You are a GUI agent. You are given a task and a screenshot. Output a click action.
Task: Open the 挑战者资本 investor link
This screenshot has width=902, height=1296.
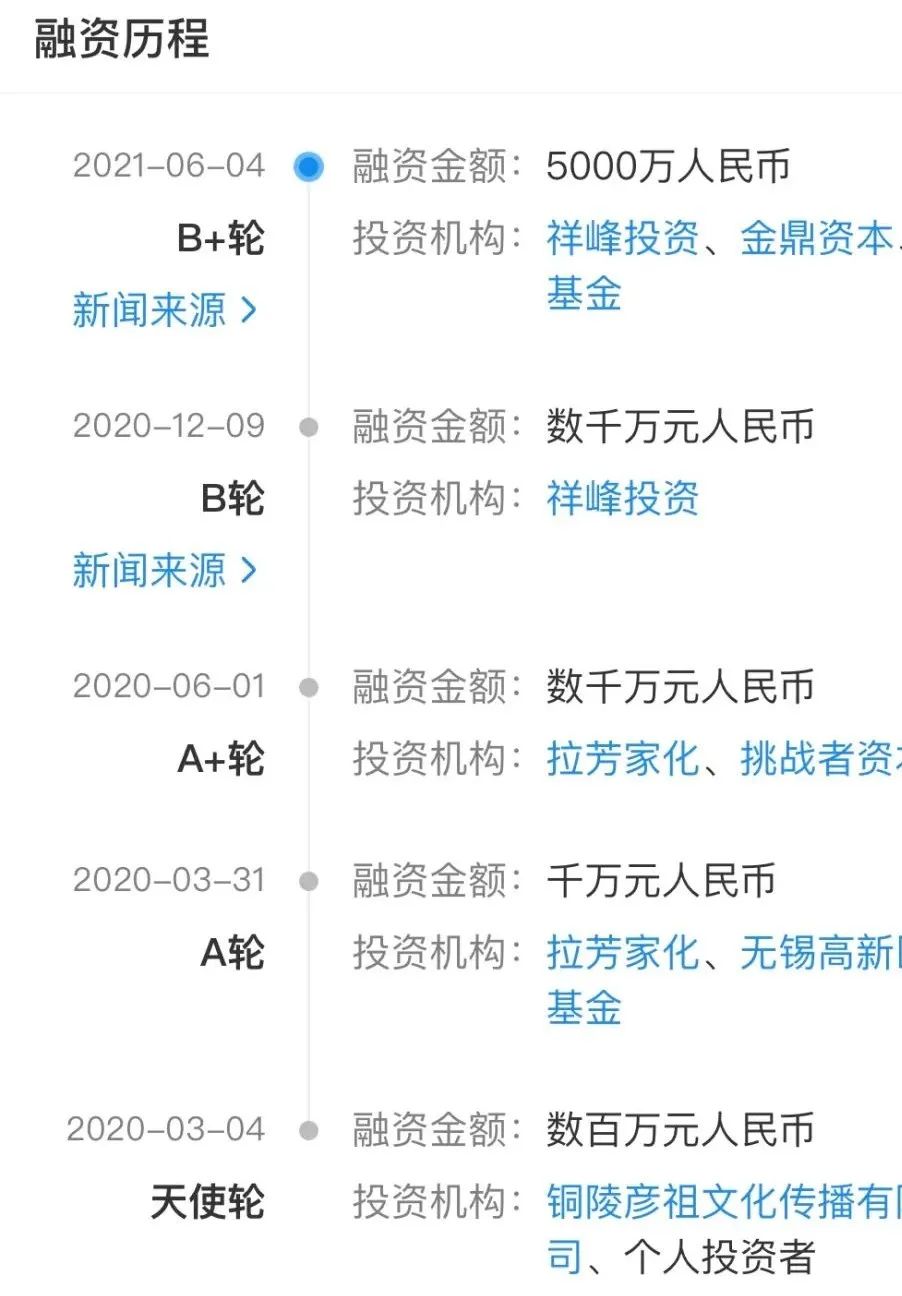820,759
